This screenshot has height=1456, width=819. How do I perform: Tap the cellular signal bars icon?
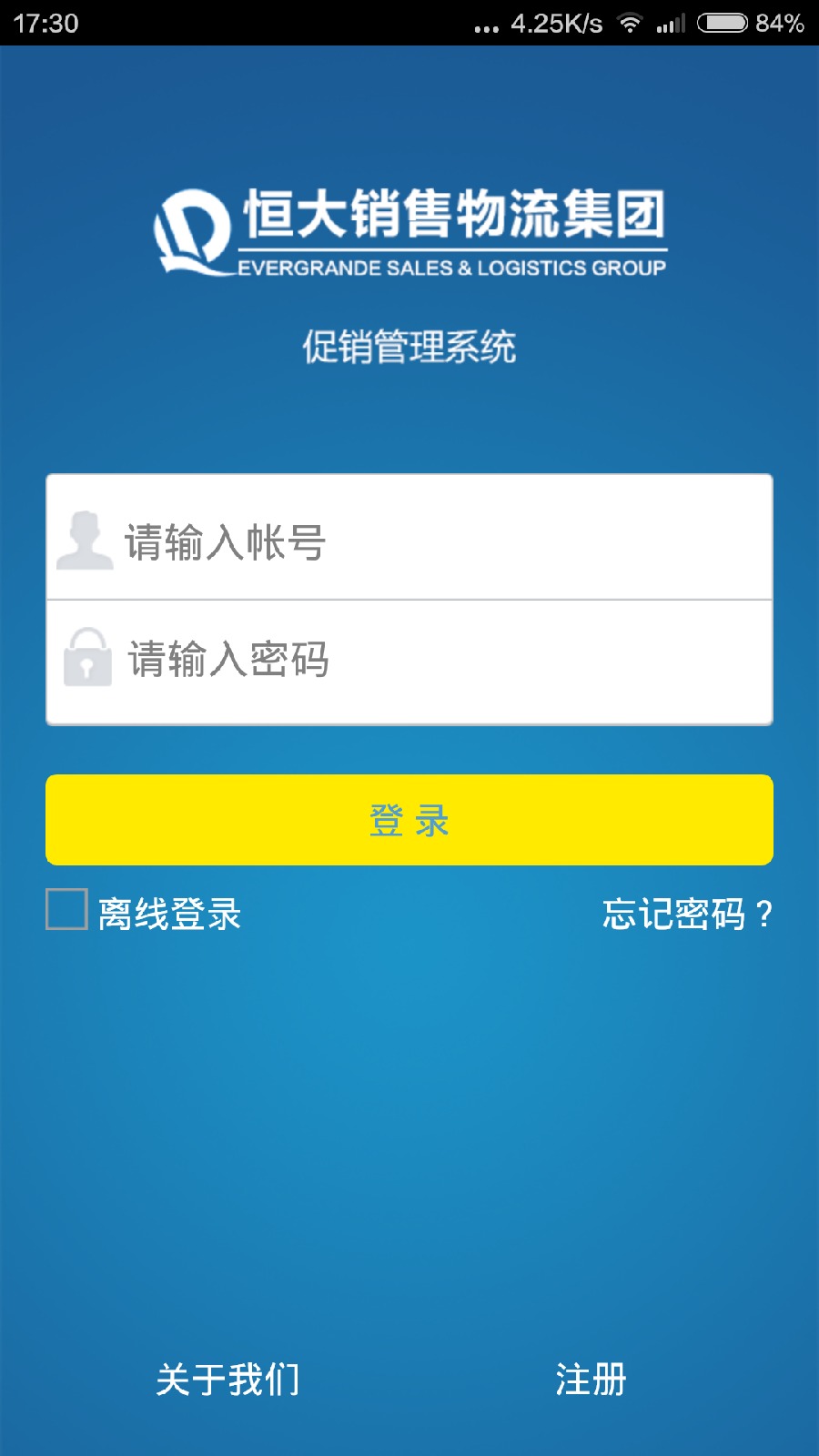(672, 24)
